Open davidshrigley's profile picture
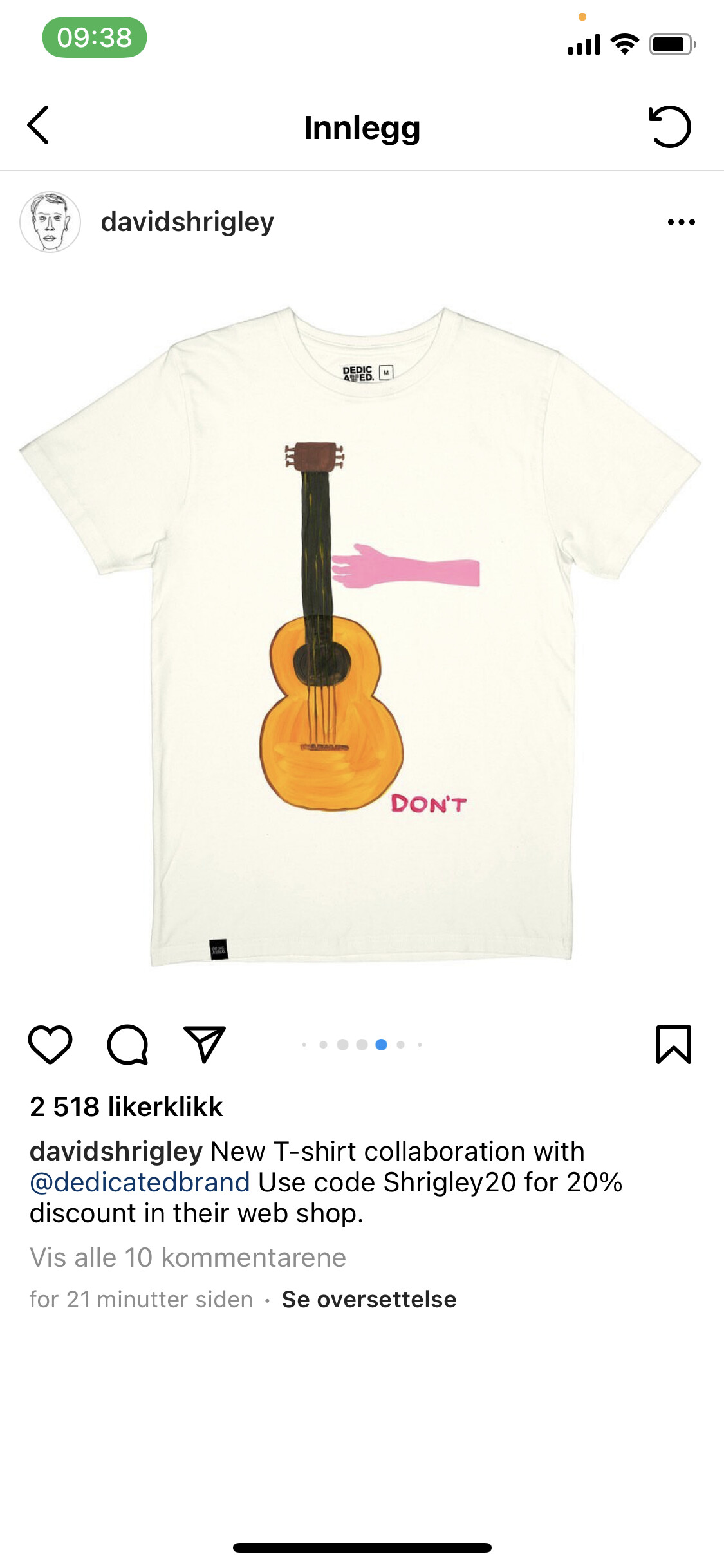 point(50,222)
